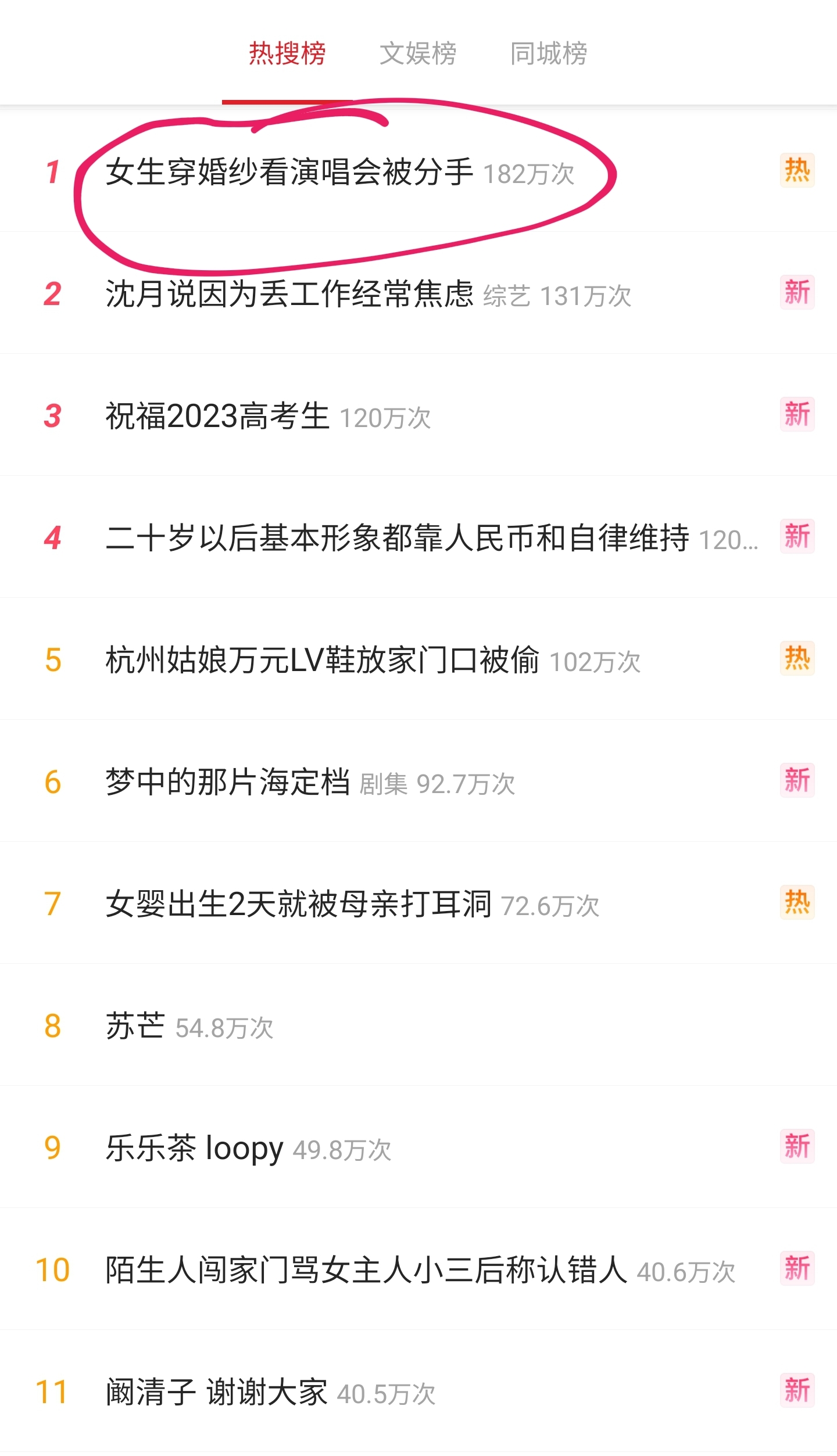This screenshot has width=837, height=1456.
Task: Click the 剧集 label on 梦中的那片海定档
Action: 384,783
